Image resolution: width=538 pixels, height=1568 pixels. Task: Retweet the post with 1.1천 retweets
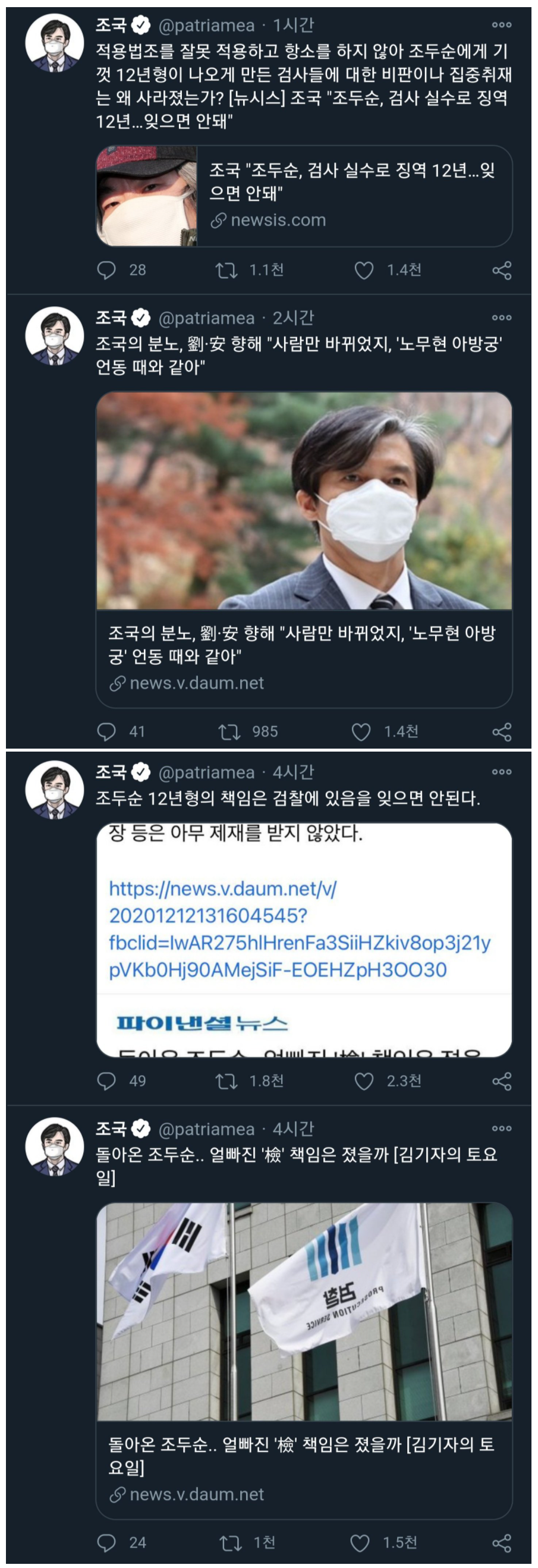[x=226, y=271]
